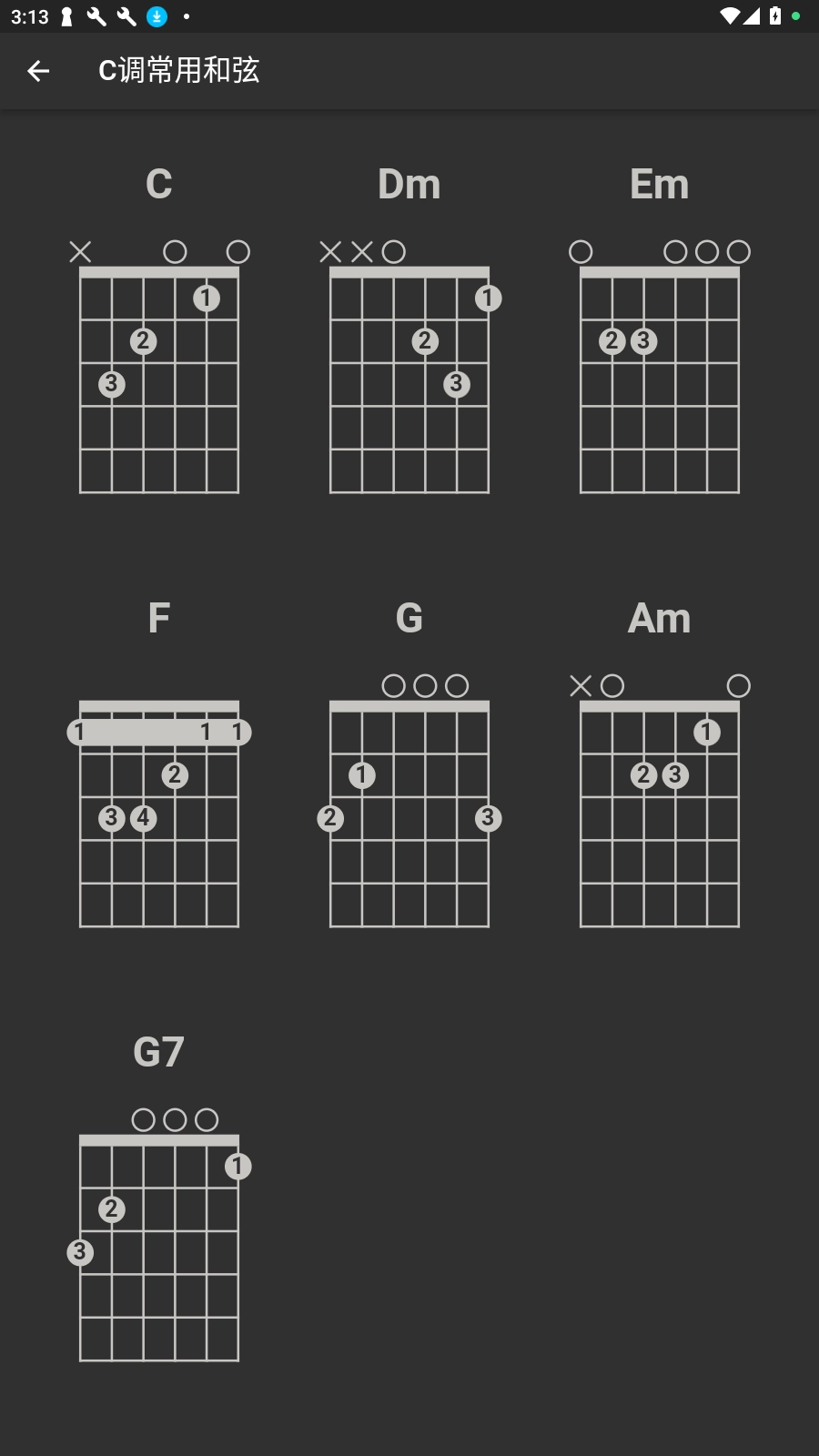Tap the muted string X on C chord
Screen dimensions: 819x1456
coord(80,253)
